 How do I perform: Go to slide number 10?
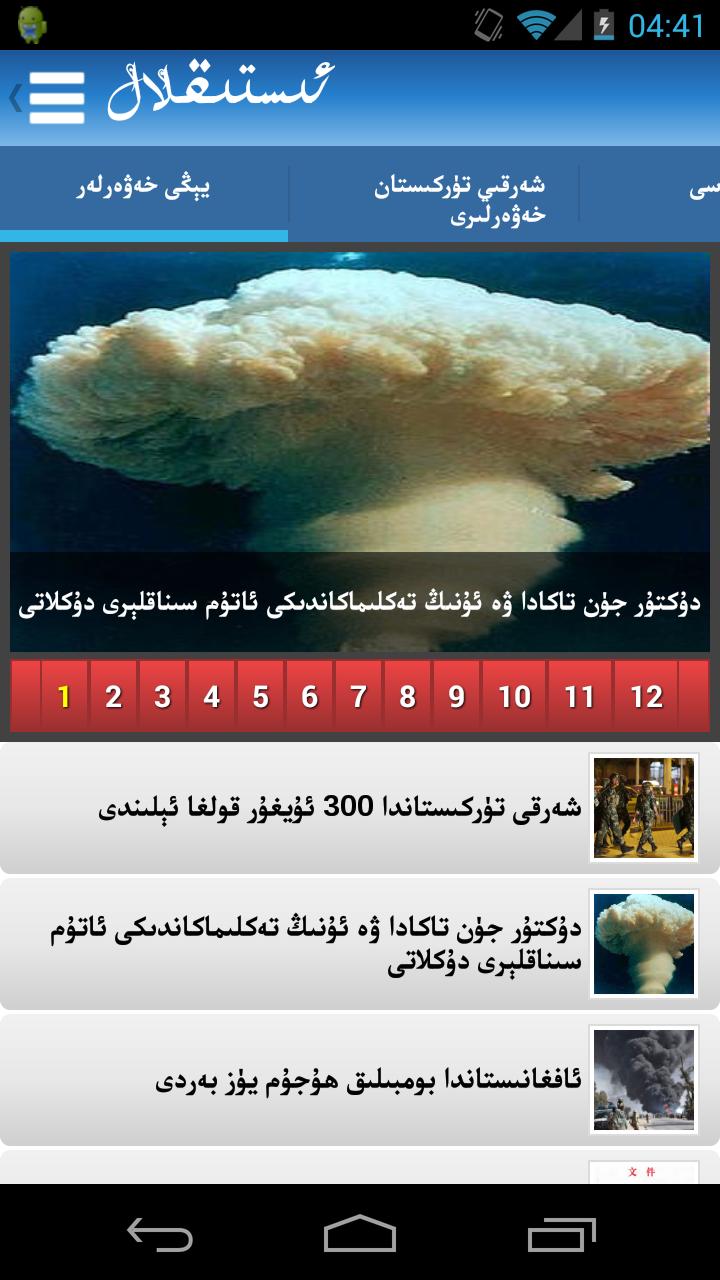(x=514, y=696)
